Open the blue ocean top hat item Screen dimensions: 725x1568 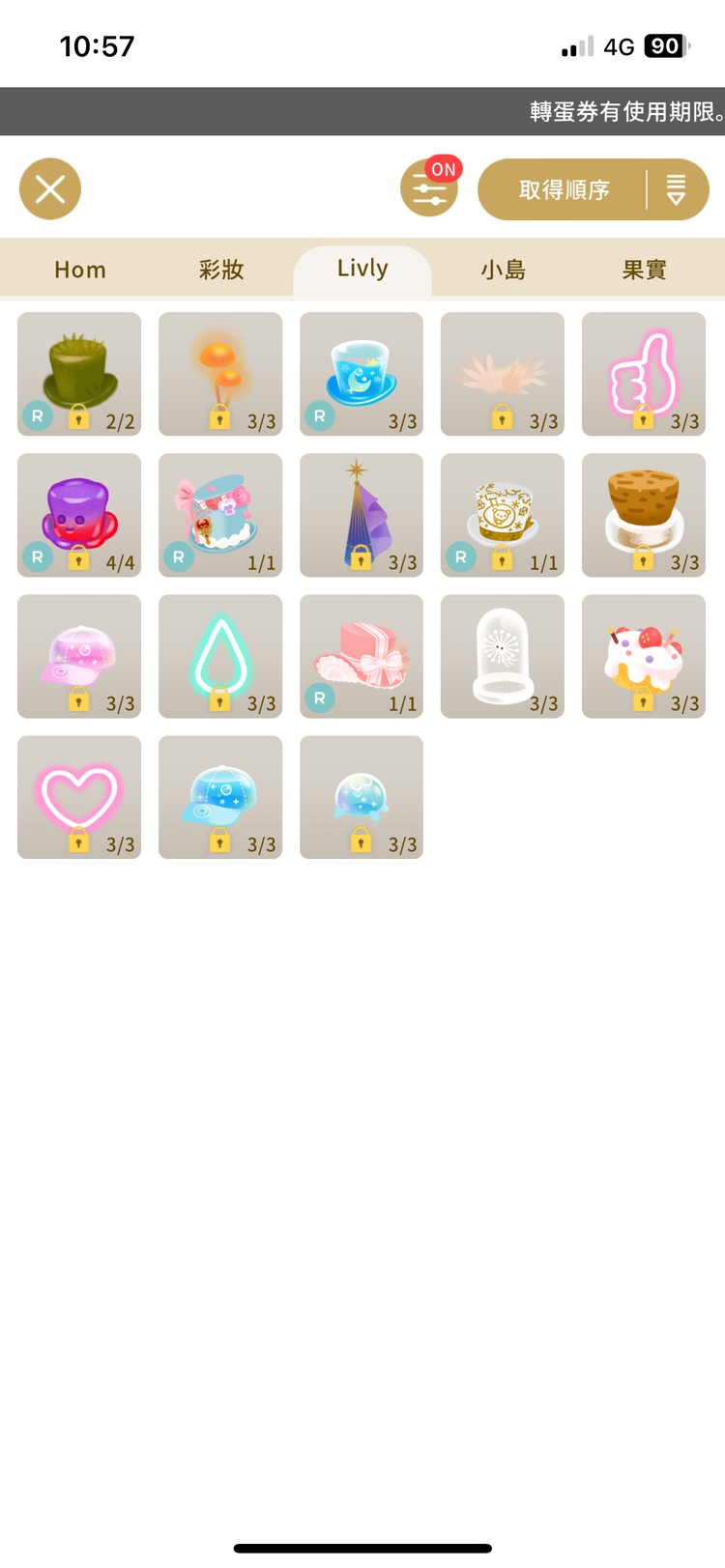coord(362,373)
